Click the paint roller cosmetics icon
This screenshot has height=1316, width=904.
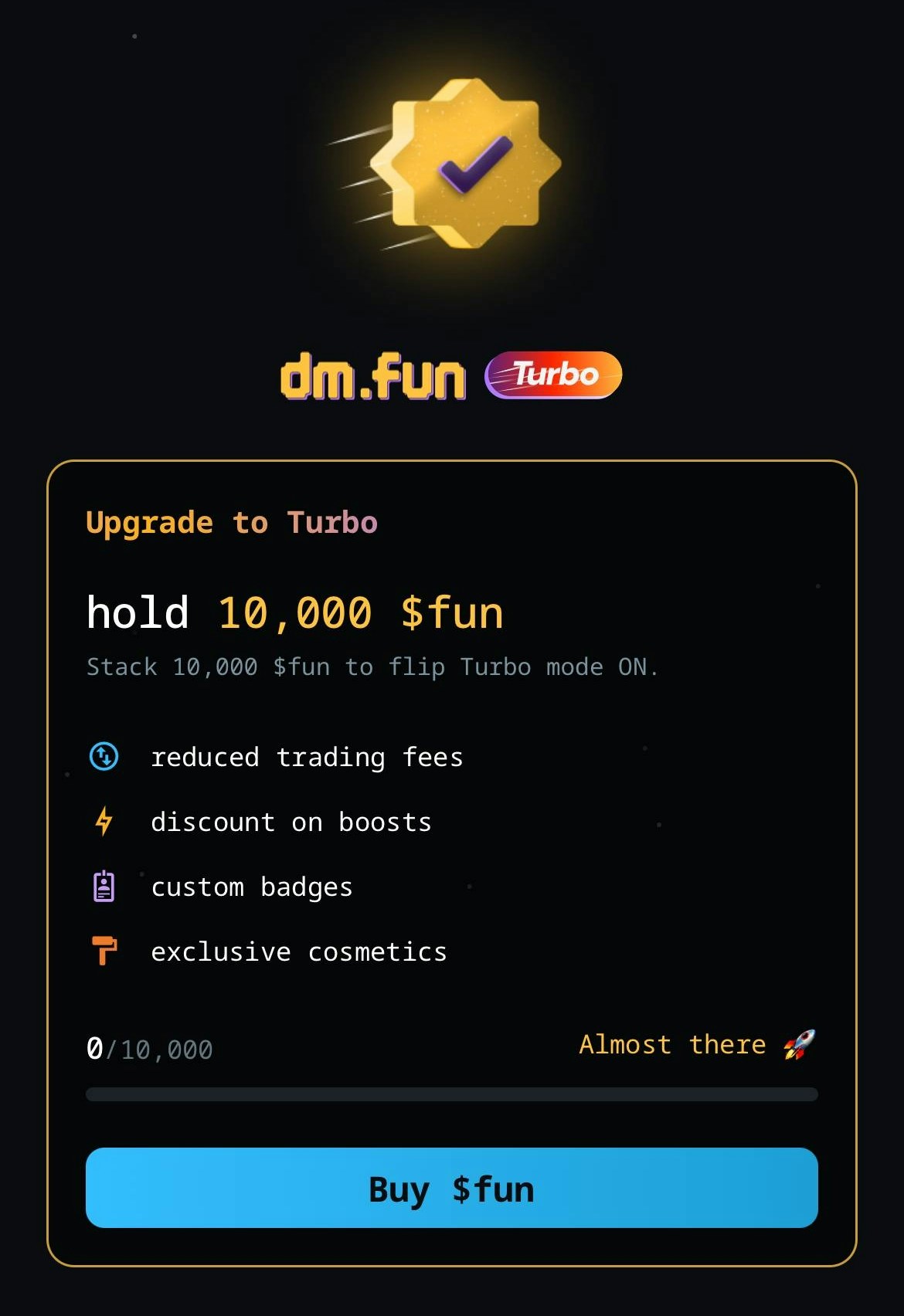tap(105, 951)
